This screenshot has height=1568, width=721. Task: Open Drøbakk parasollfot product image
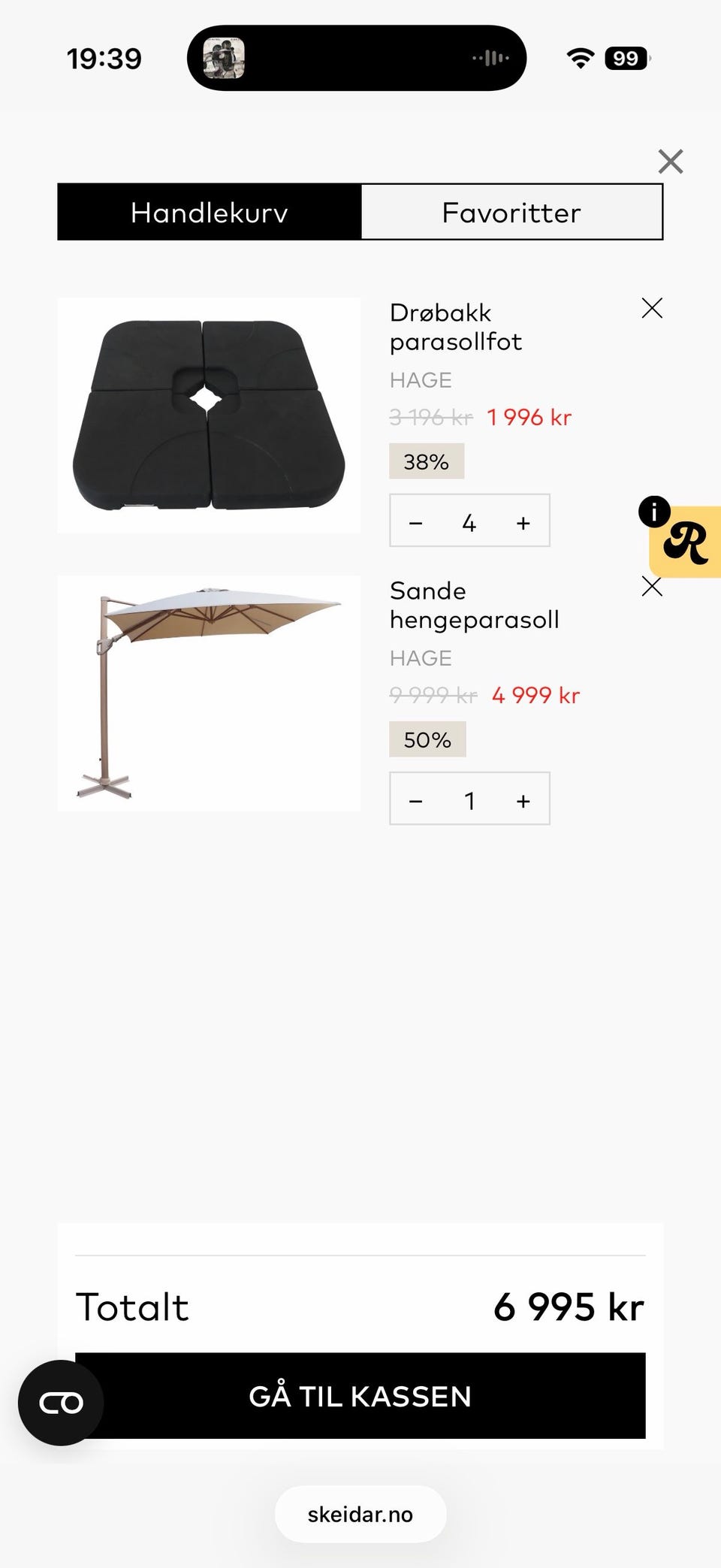(209, 415)
